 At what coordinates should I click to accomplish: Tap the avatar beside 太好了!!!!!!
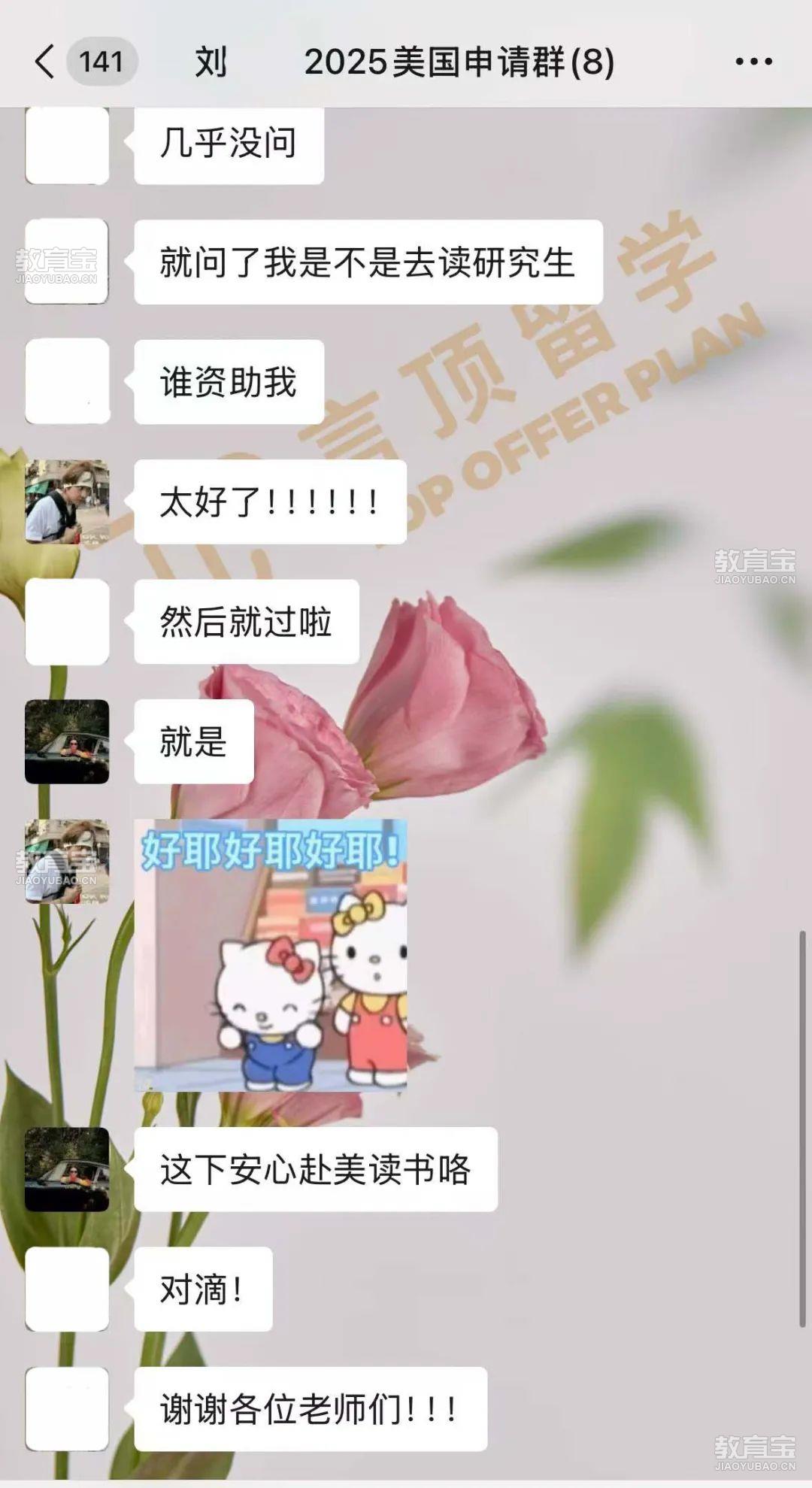[67, 502]
